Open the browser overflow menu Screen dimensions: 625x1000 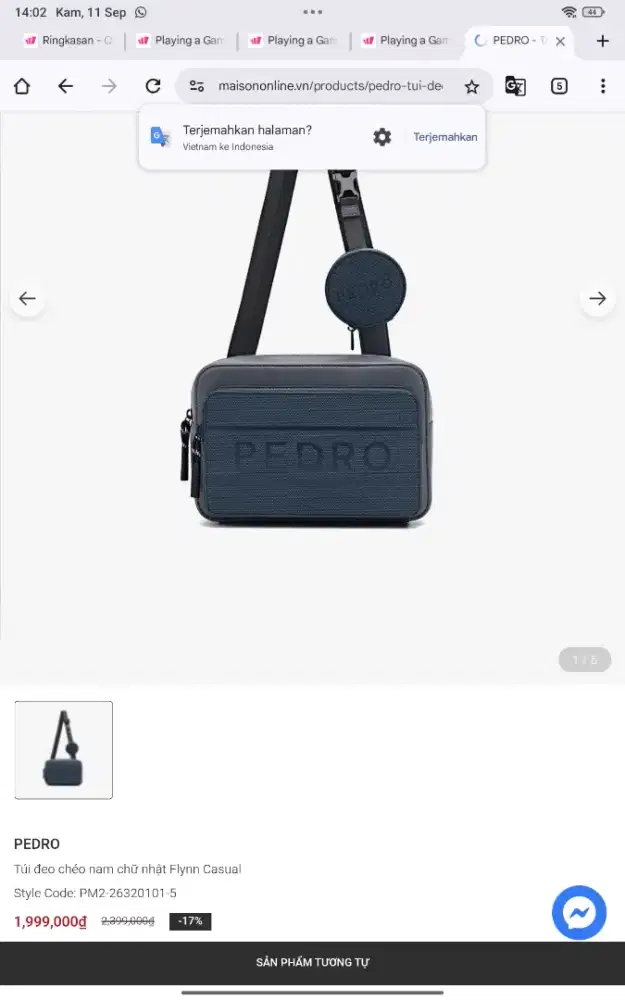tap(602, 86)
